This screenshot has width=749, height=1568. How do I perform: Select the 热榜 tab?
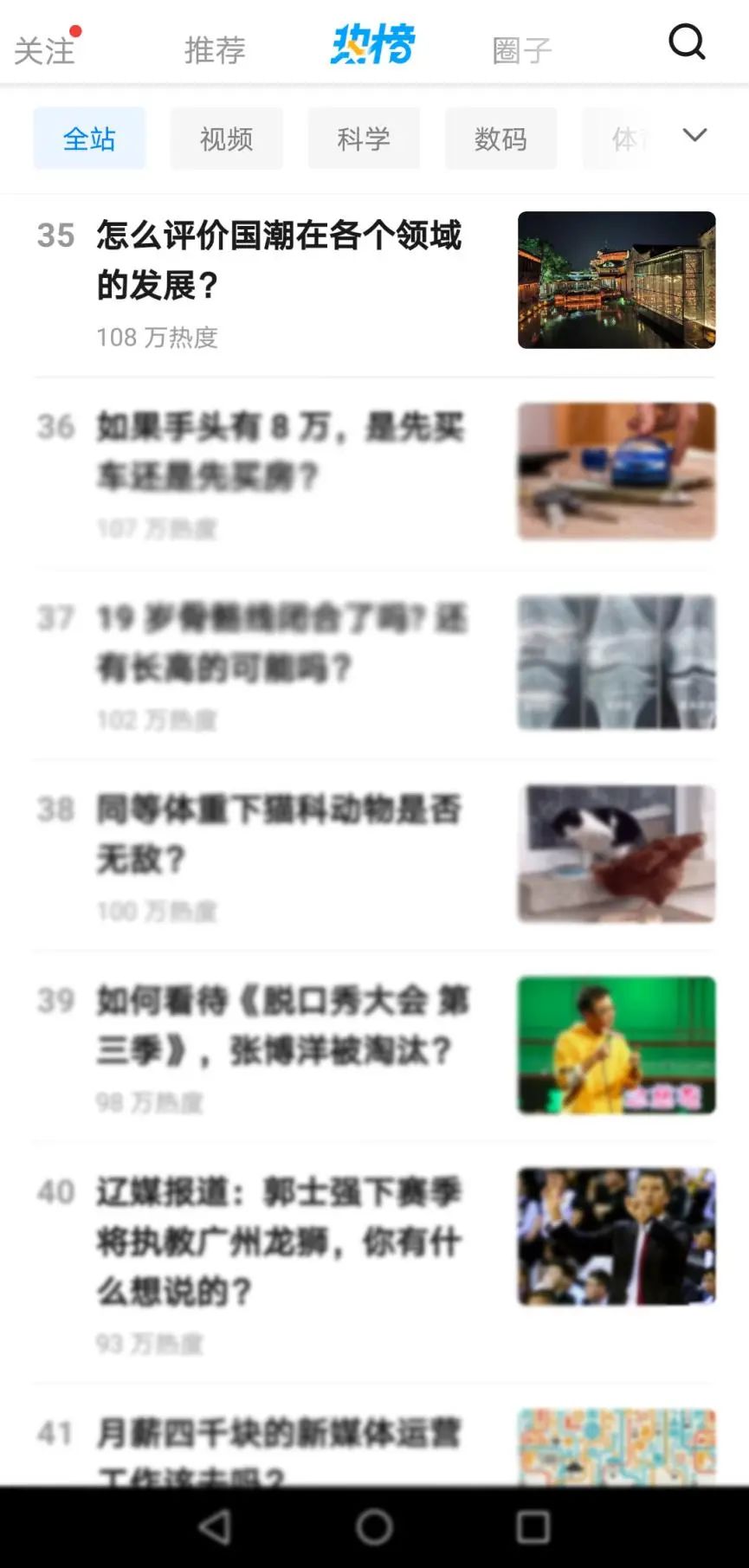coord(373,45)
